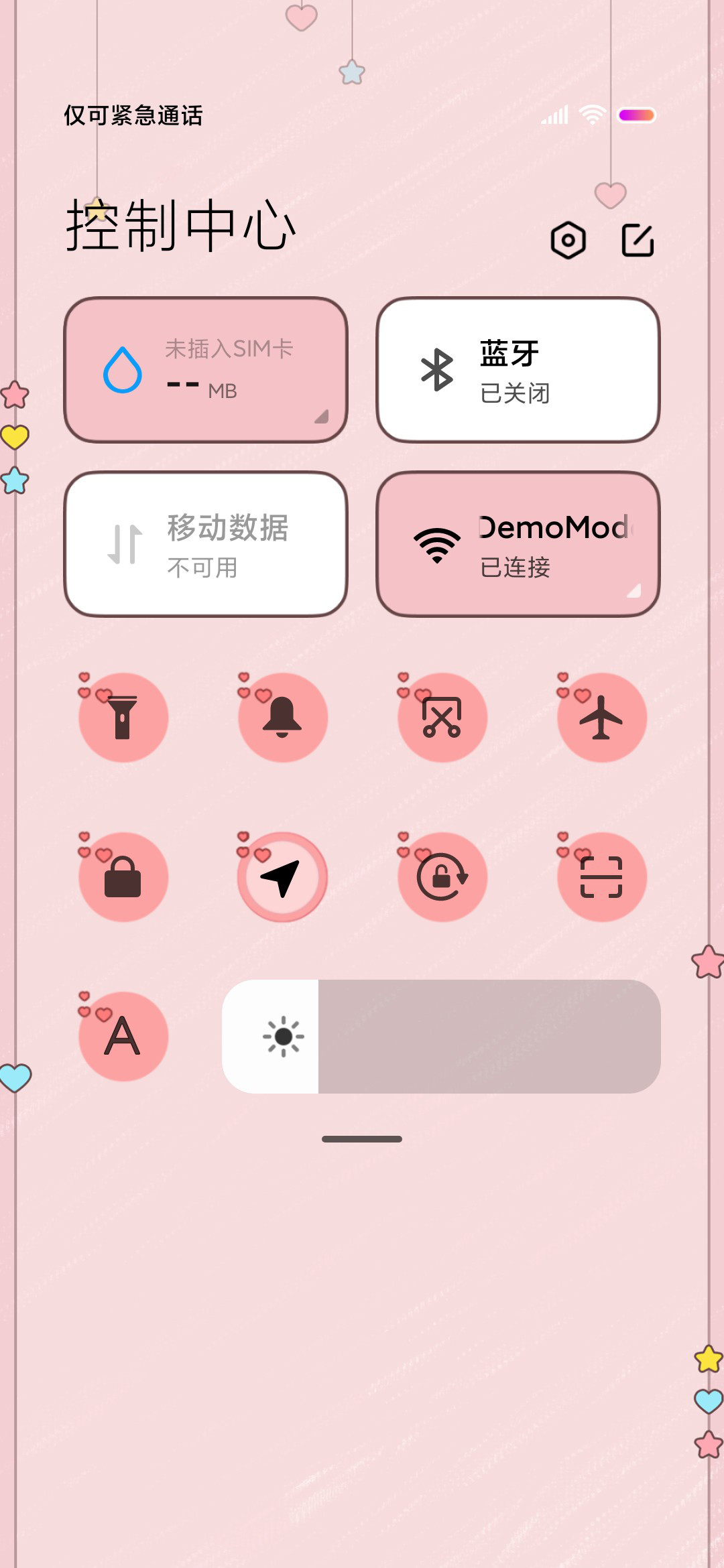This screenshot has width=724, height=1568.
Task: Take a screenshot with the scissors icon
Action: (x=442, y=718)
